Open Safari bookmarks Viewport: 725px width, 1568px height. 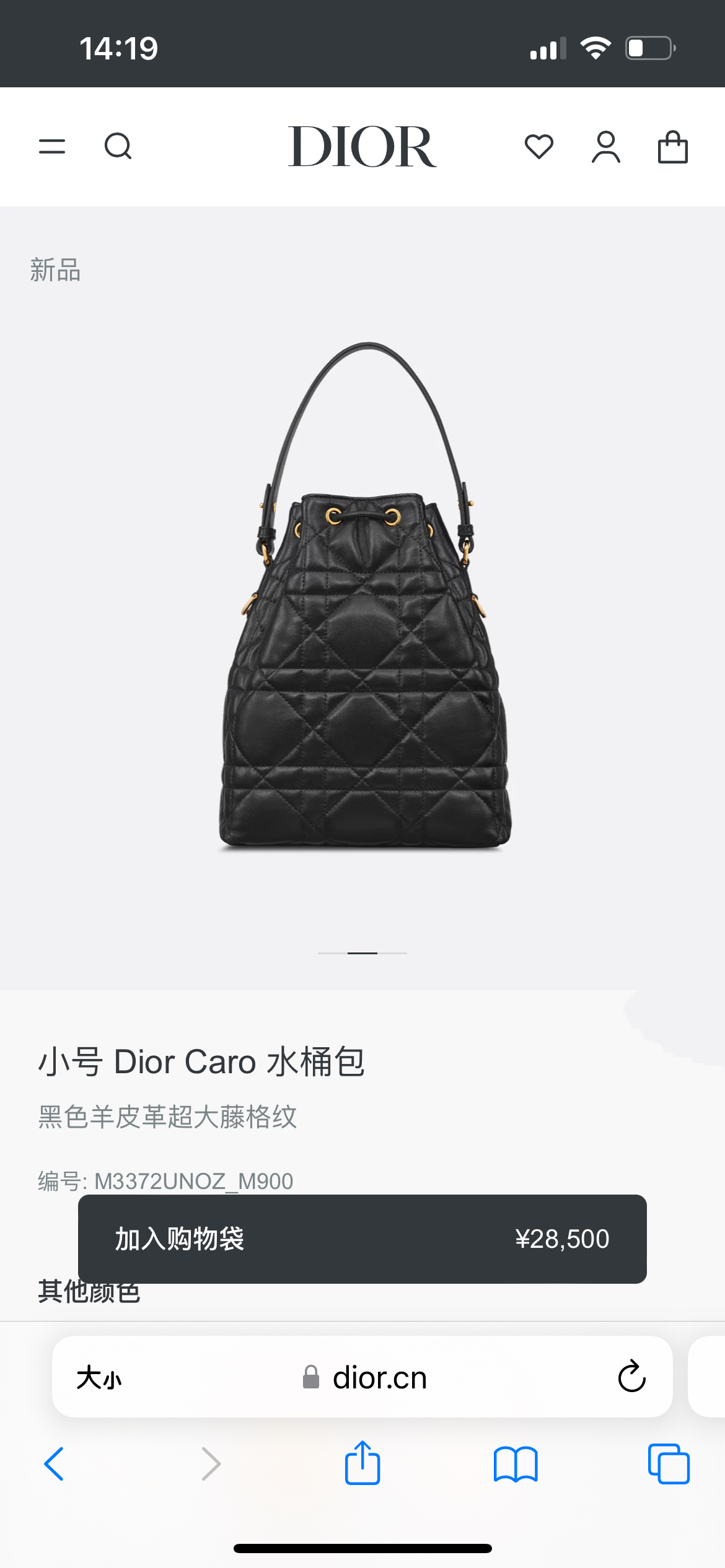pyautogui.click(x=516, y=1464)
